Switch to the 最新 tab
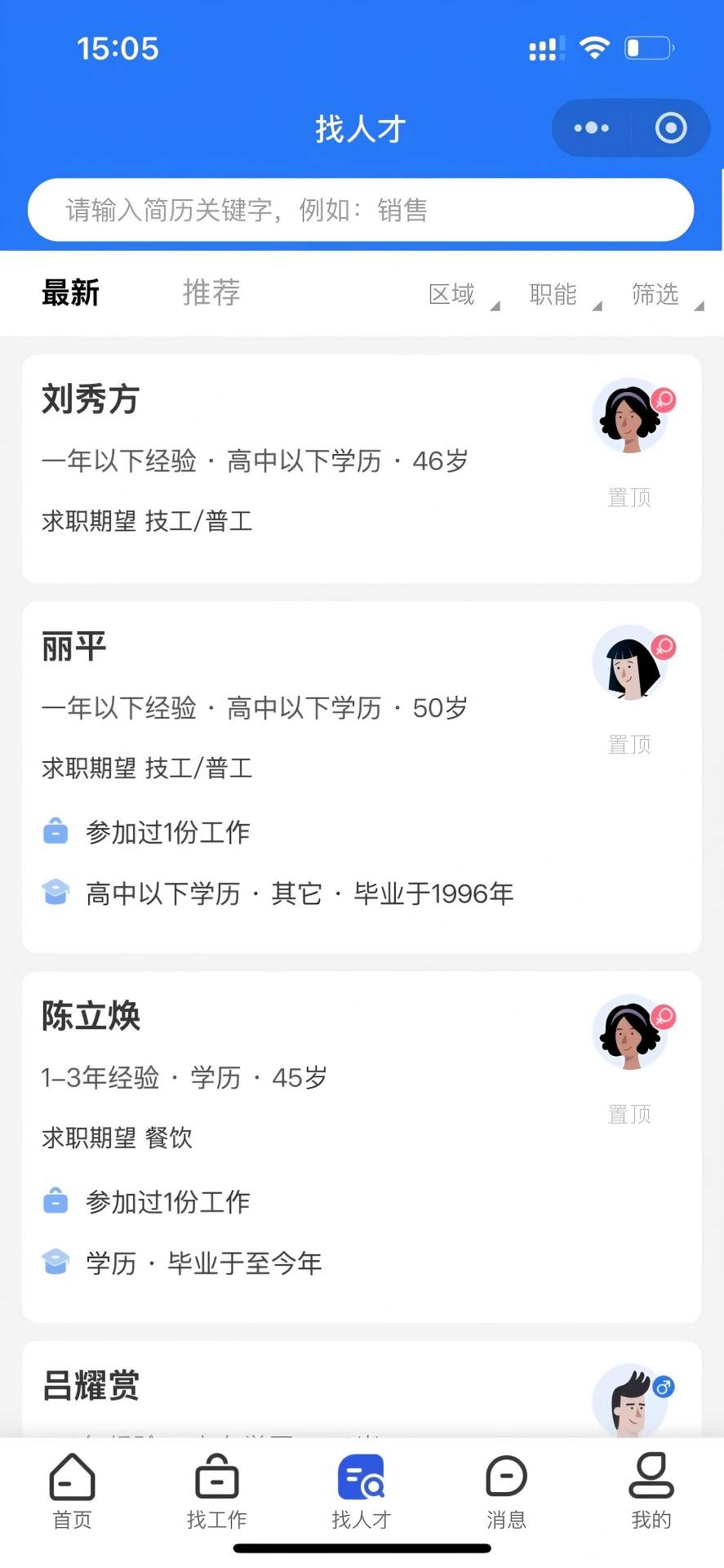 tap(70, 292)
